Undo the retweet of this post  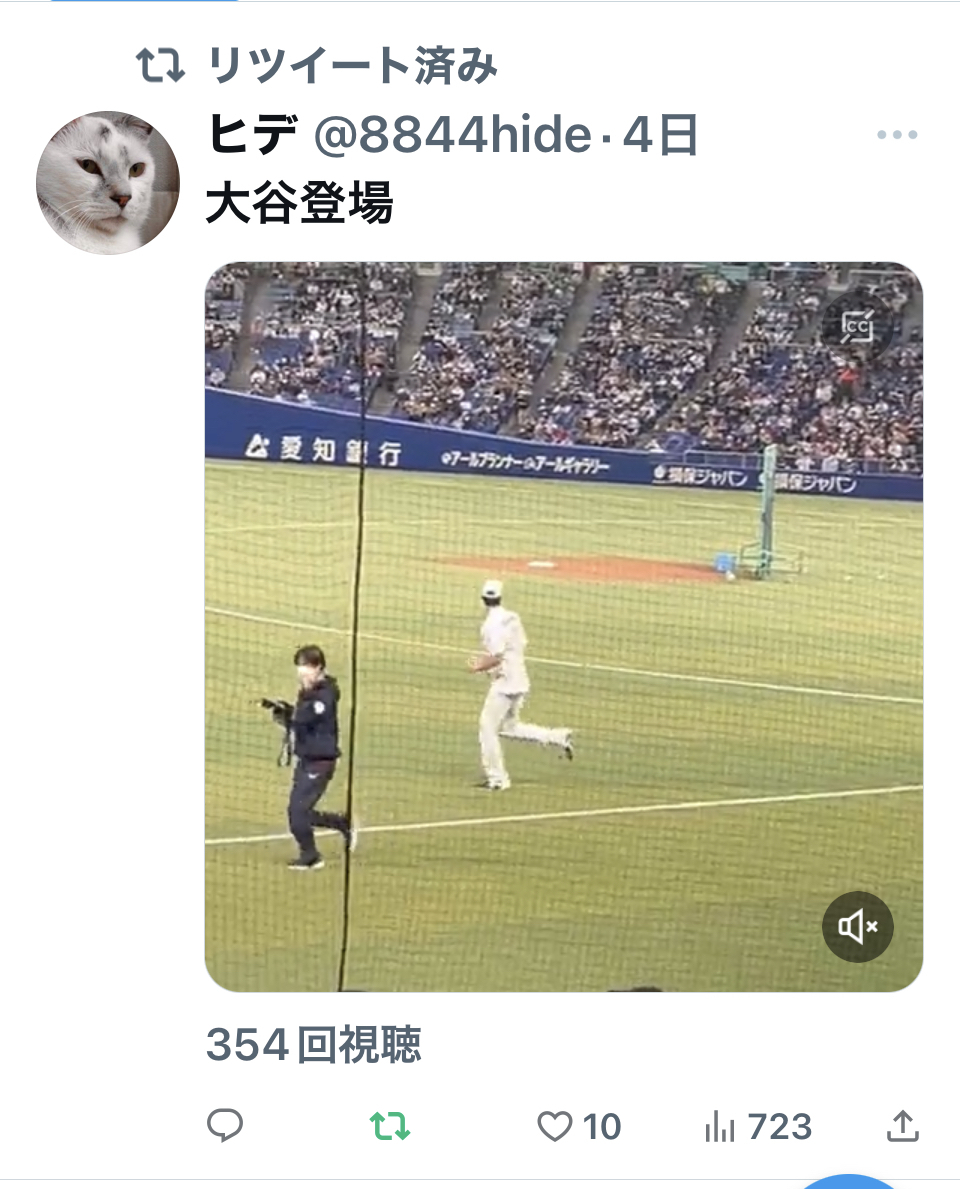389,1126
